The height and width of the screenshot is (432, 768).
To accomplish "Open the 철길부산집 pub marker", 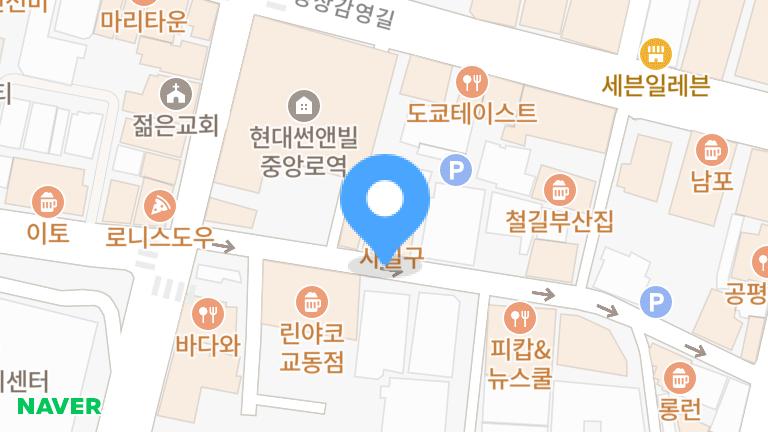I will pos(559,188).
